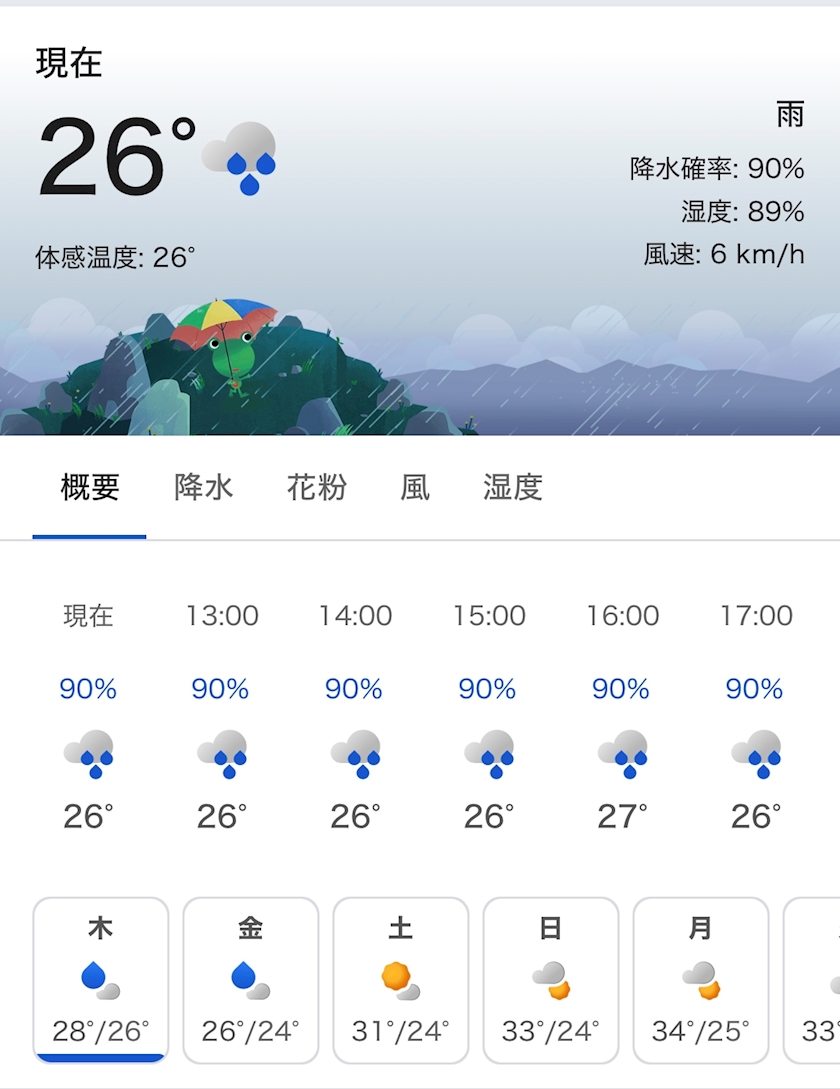The height and width of the screenshot is (1089, 840).
Task: Select the 木 daily forecast card
Action: coord(101,980)
